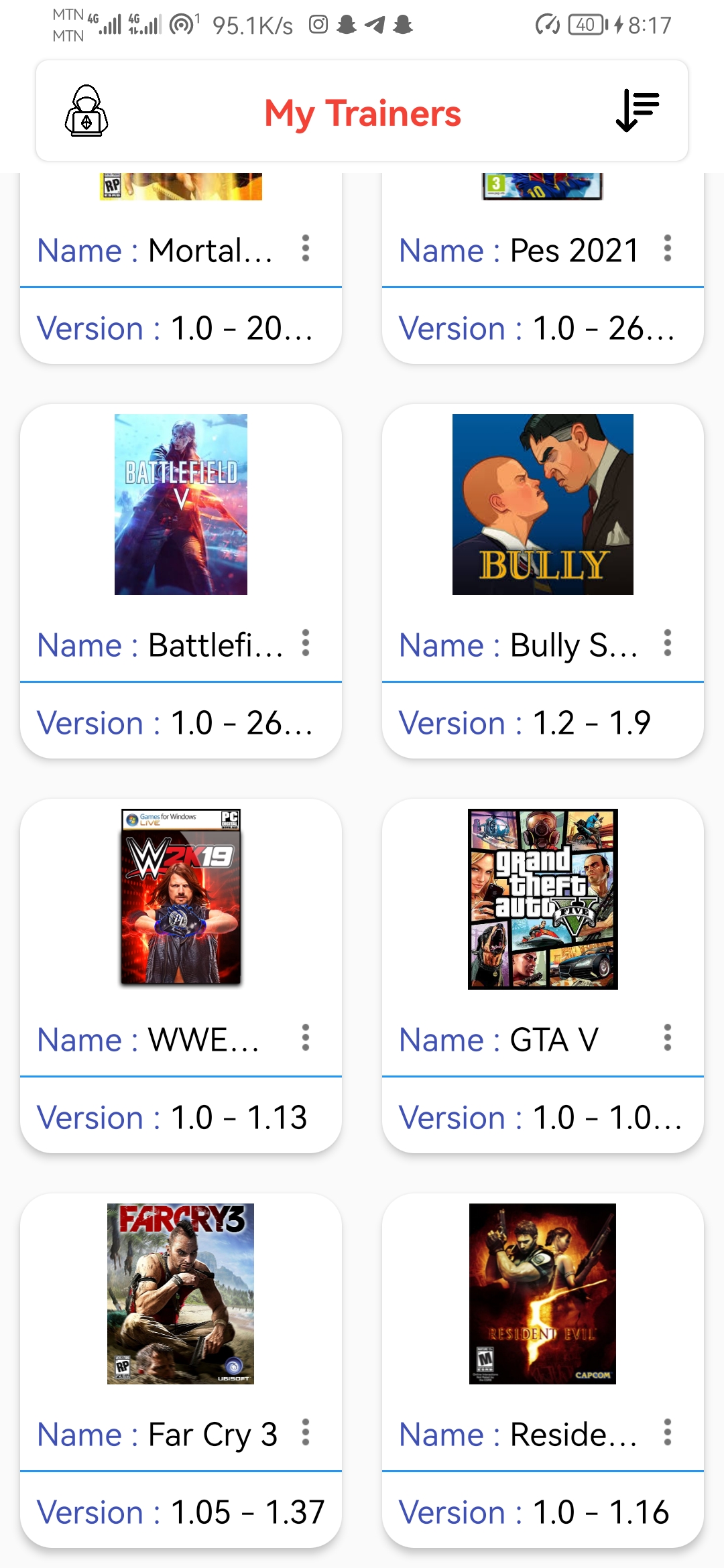Show more options for Bully trainer
Viewport: 724px width, 1568px height.
[668, 643]
